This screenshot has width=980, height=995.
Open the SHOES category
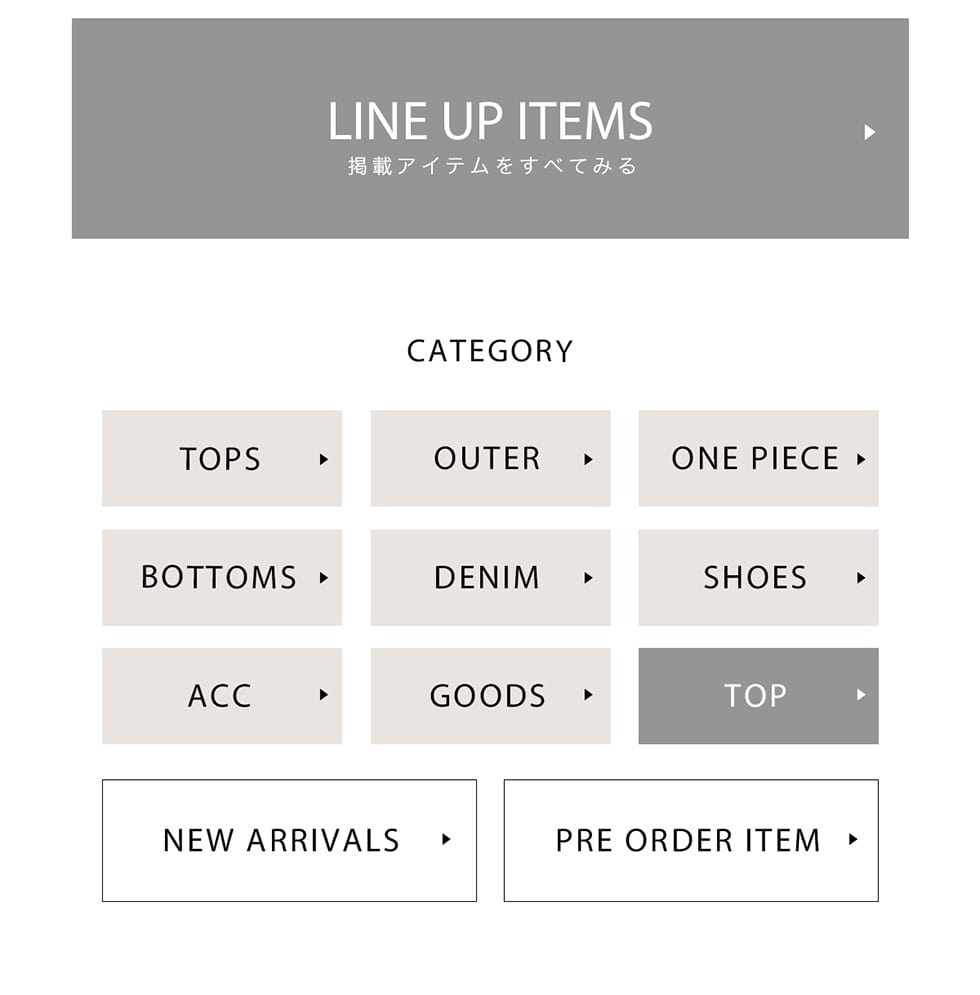coord(758,577)
